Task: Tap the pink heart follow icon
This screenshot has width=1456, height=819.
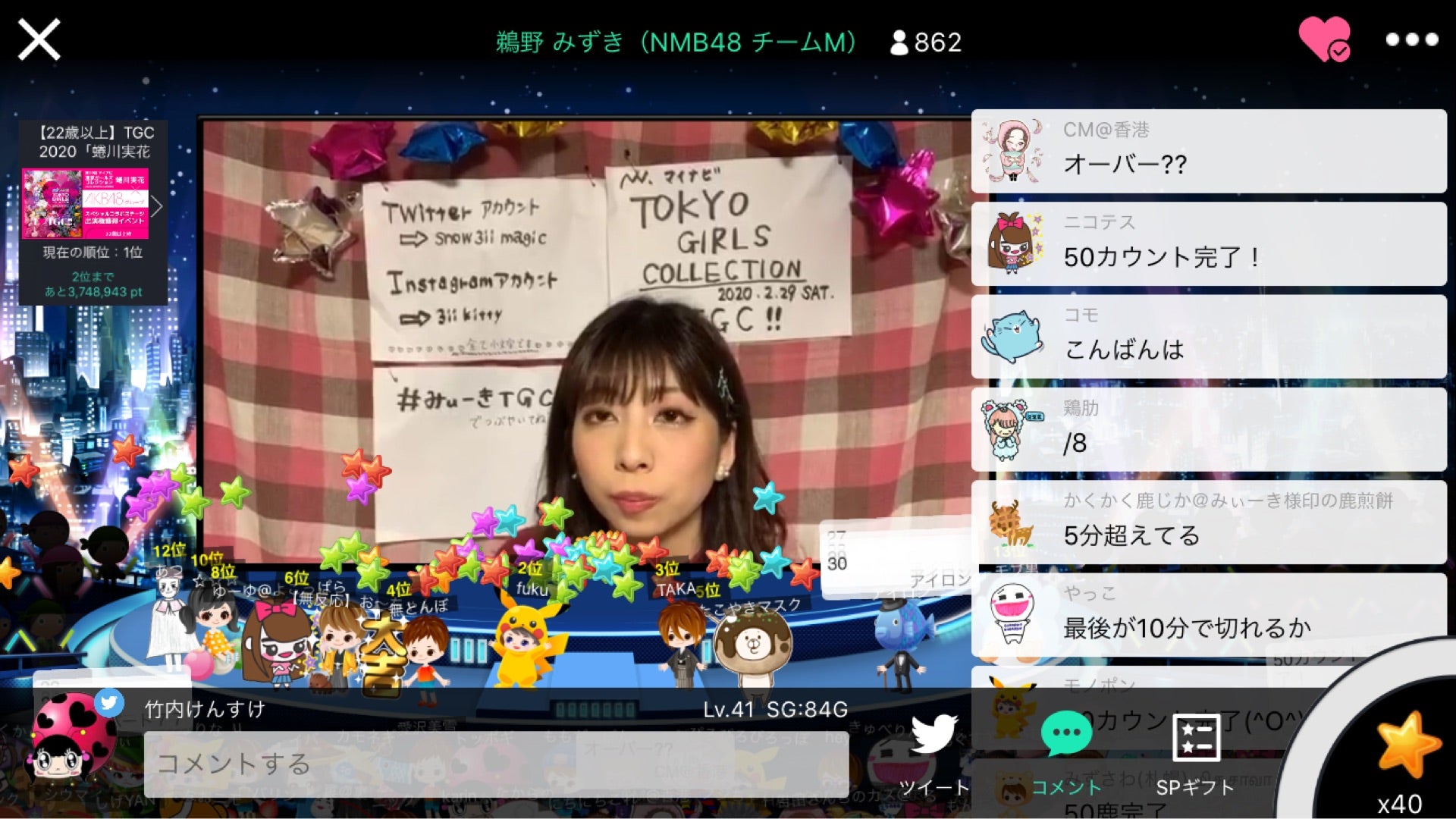Action: [1324, 39]
